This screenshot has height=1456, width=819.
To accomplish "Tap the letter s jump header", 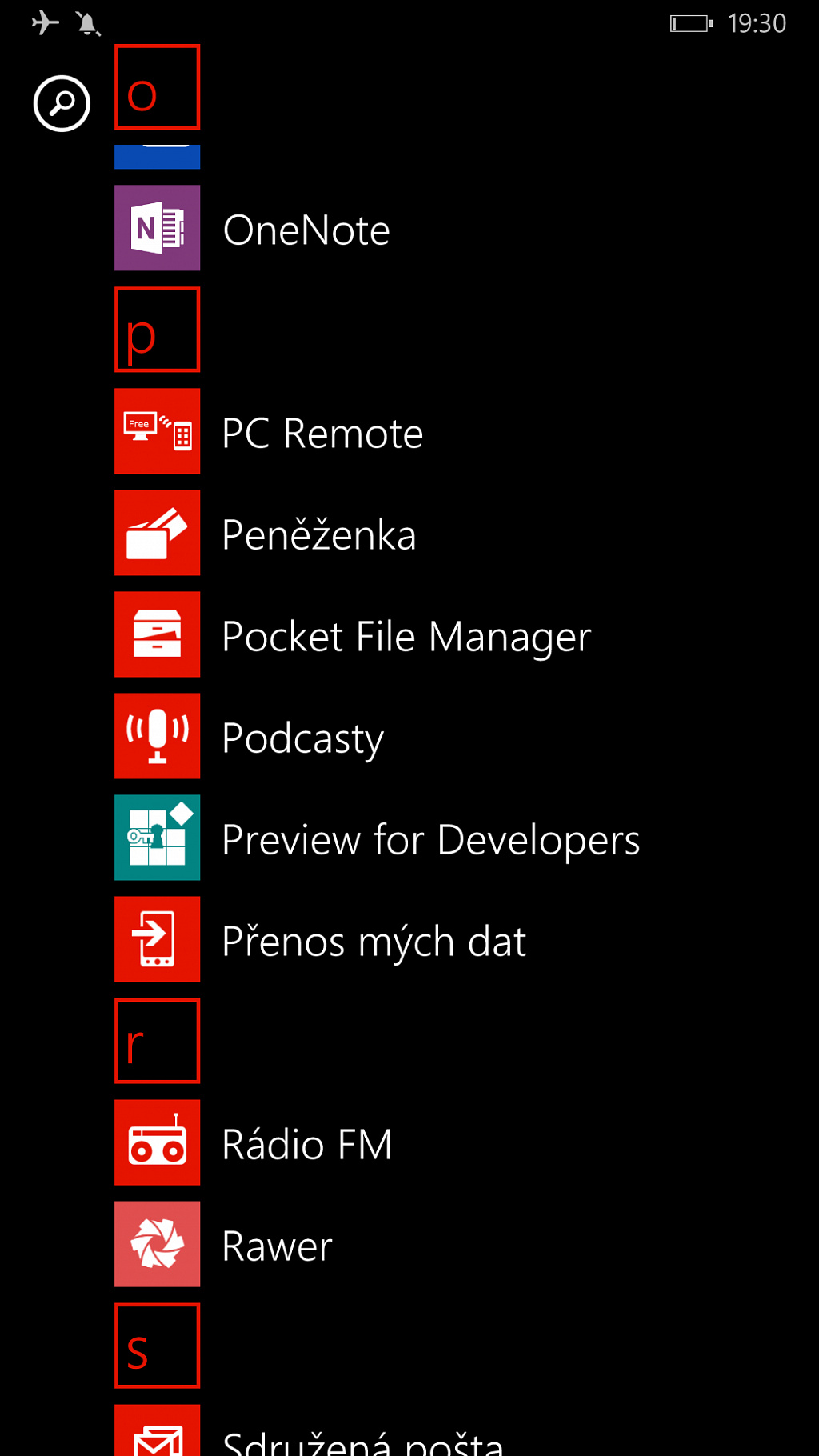I will [157, 1346].
